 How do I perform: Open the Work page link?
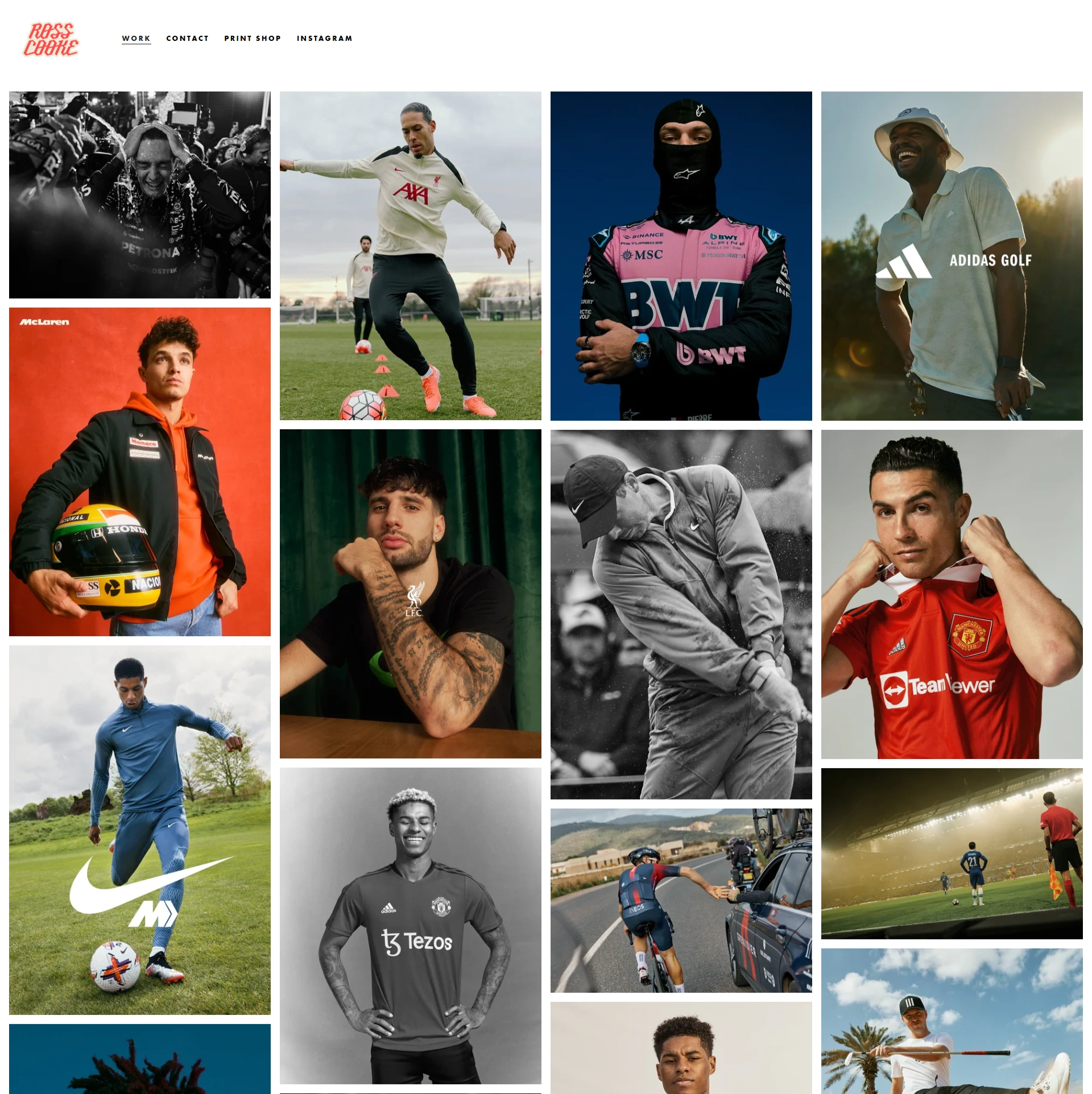pos(136,38)
